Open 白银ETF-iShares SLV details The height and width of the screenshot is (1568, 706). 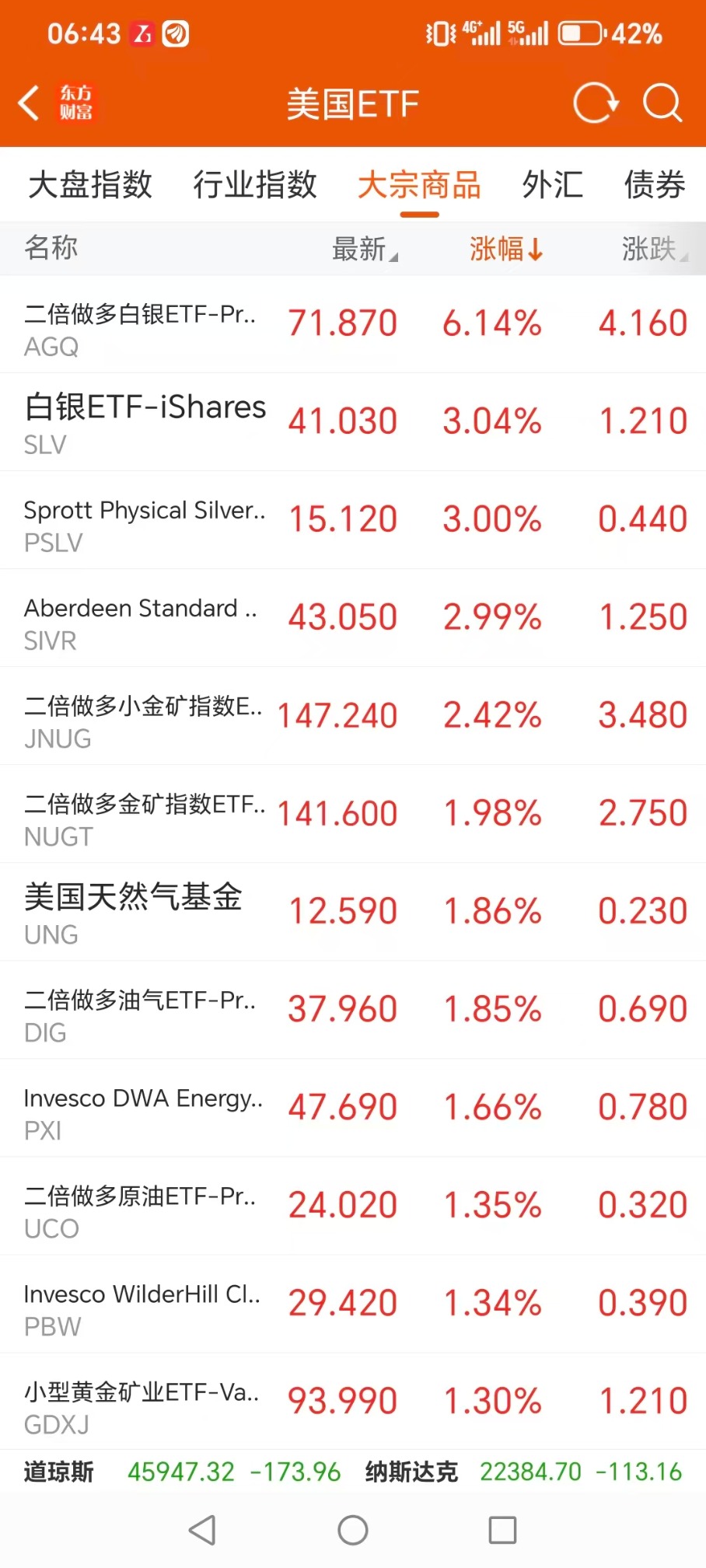353,422
